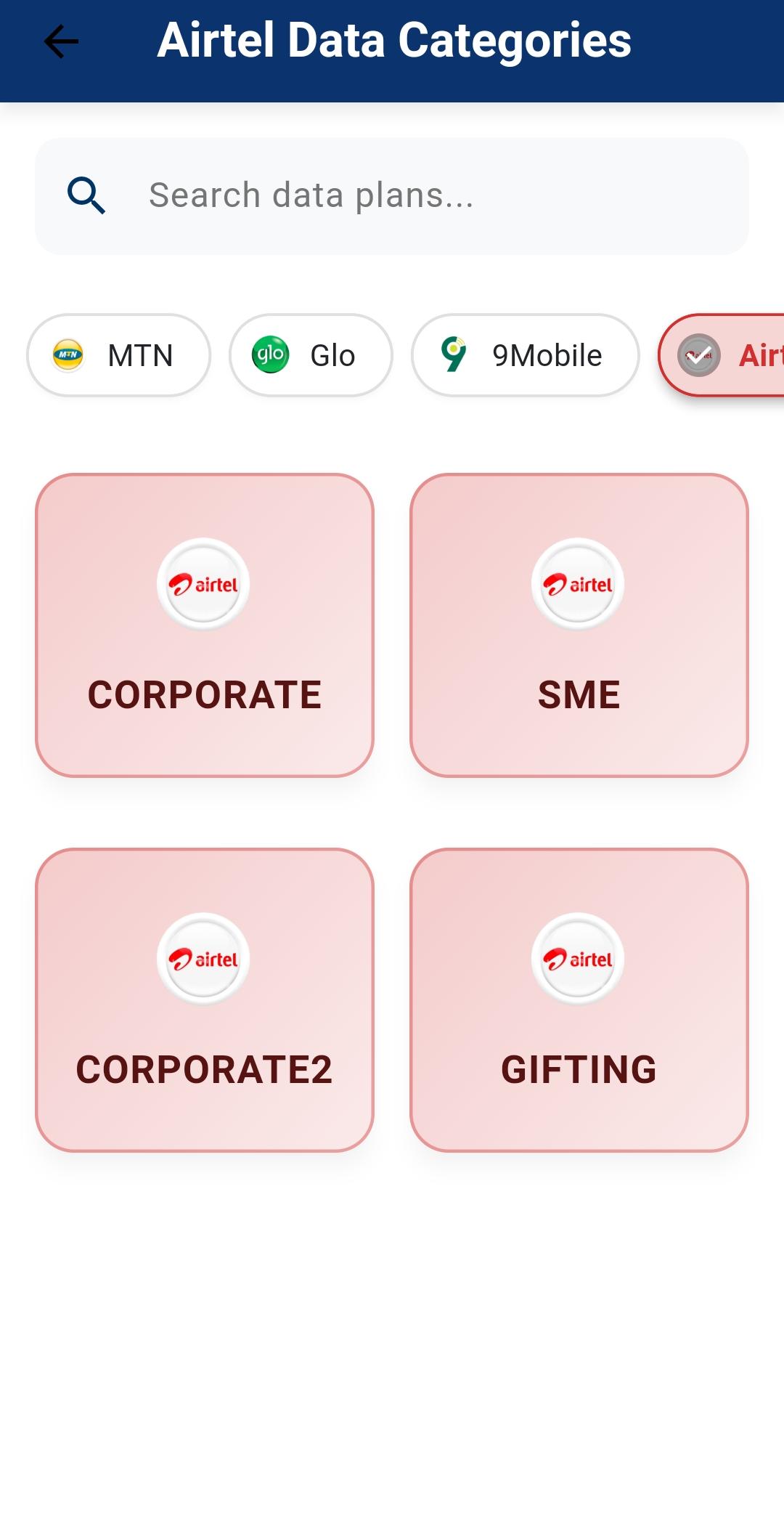This screenshot has height=1513, width=784.
Task: Select the Glo network filter chip
Action: (x=311, y=355)
